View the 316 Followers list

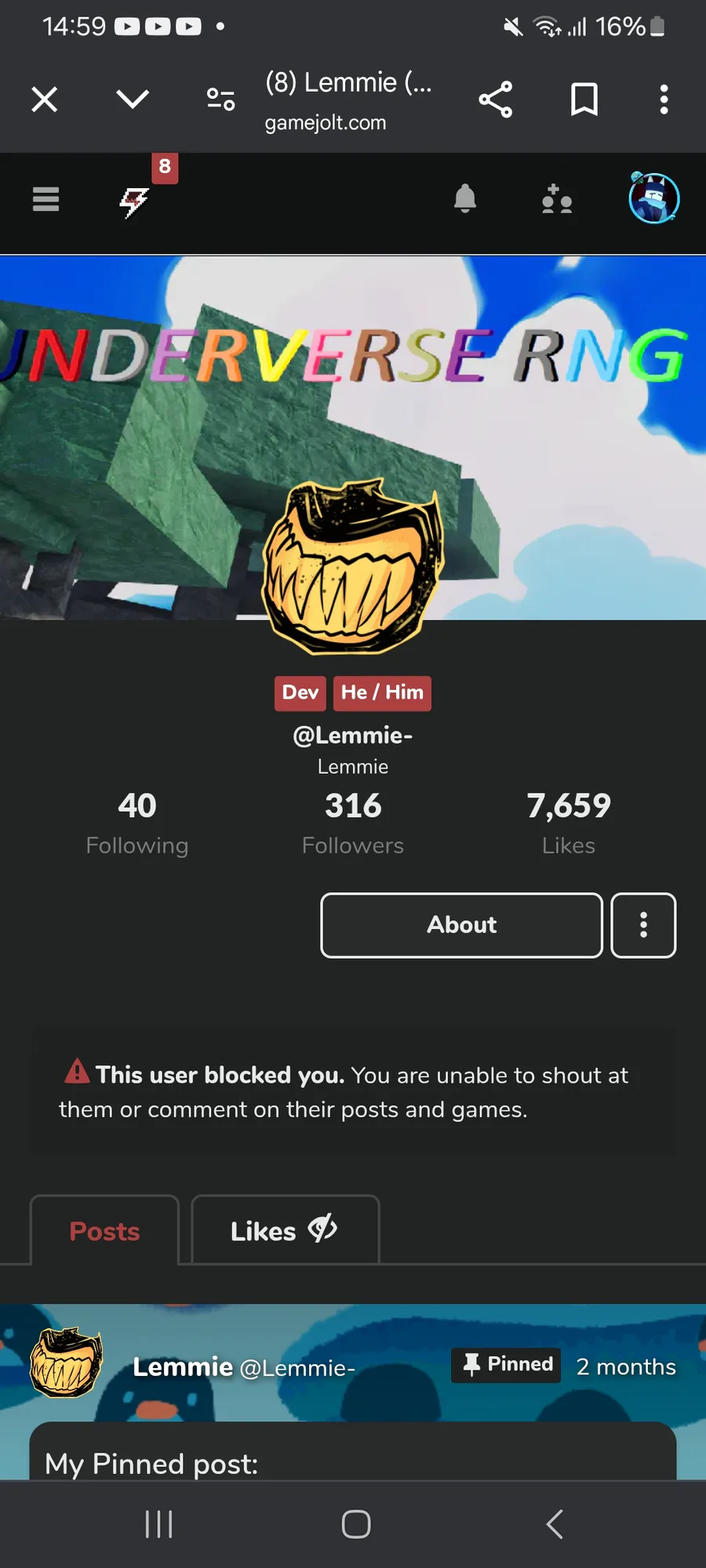coord(353,824)
